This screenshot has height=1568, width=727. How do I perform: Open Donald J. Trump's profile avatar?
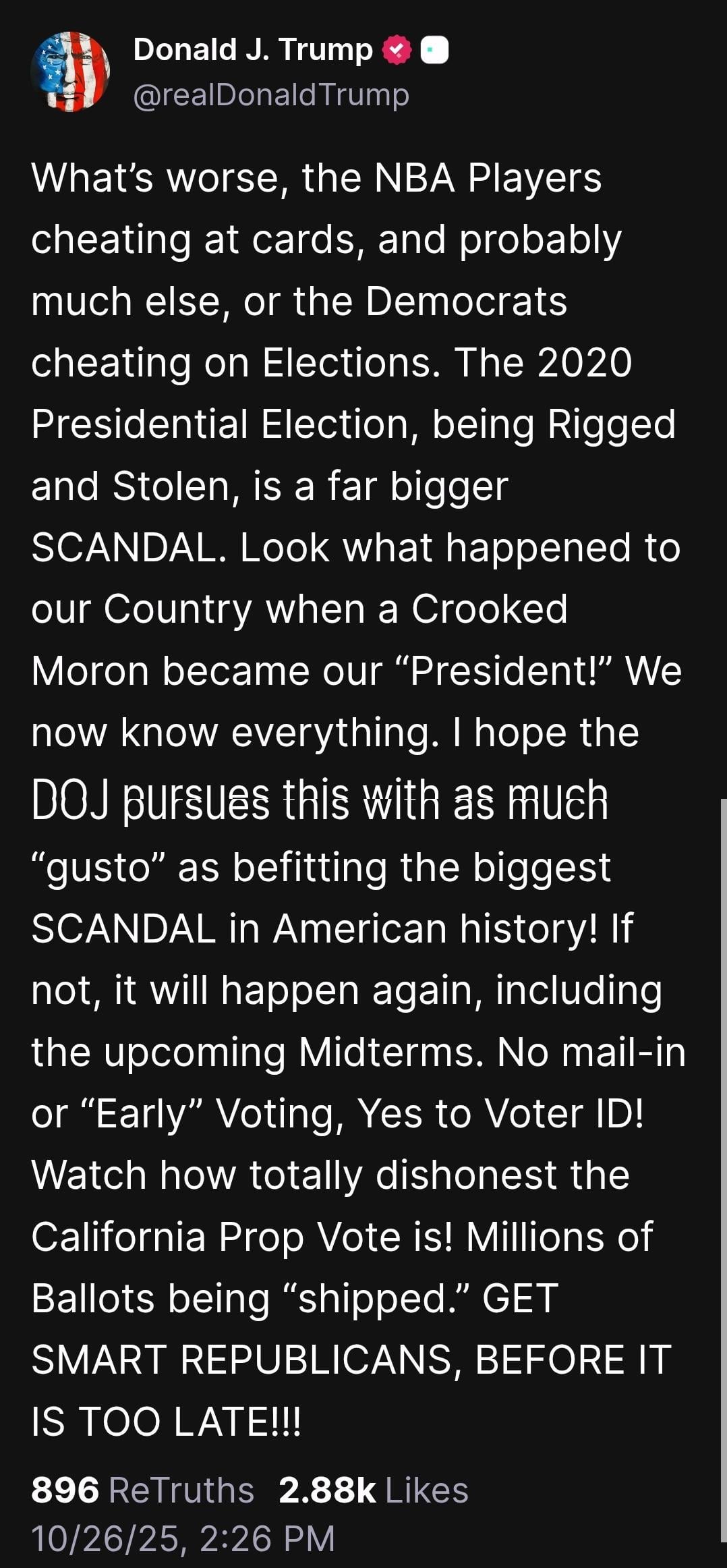click(x=70, y=72)
